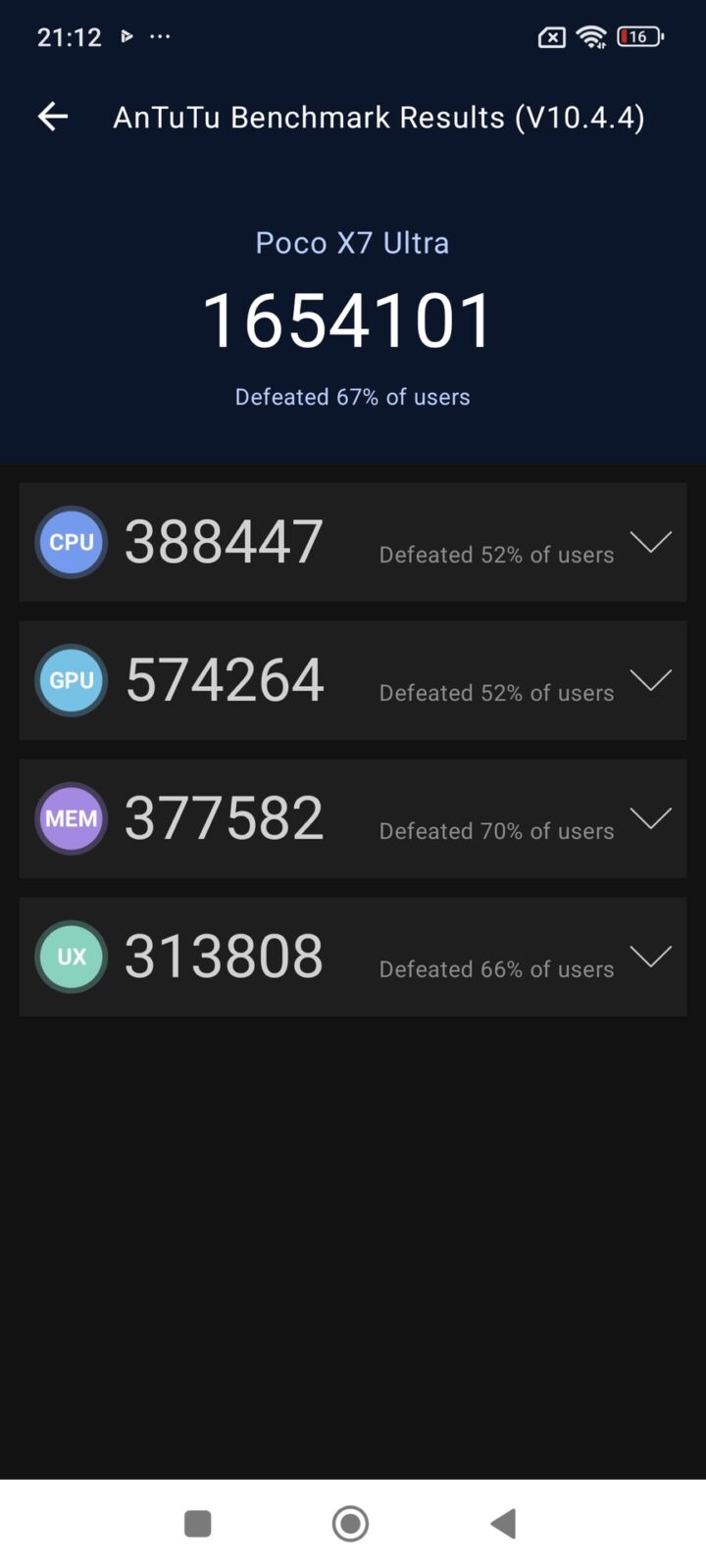Tap the system home button
The image size is (706, 1568).
(350, 1524)
